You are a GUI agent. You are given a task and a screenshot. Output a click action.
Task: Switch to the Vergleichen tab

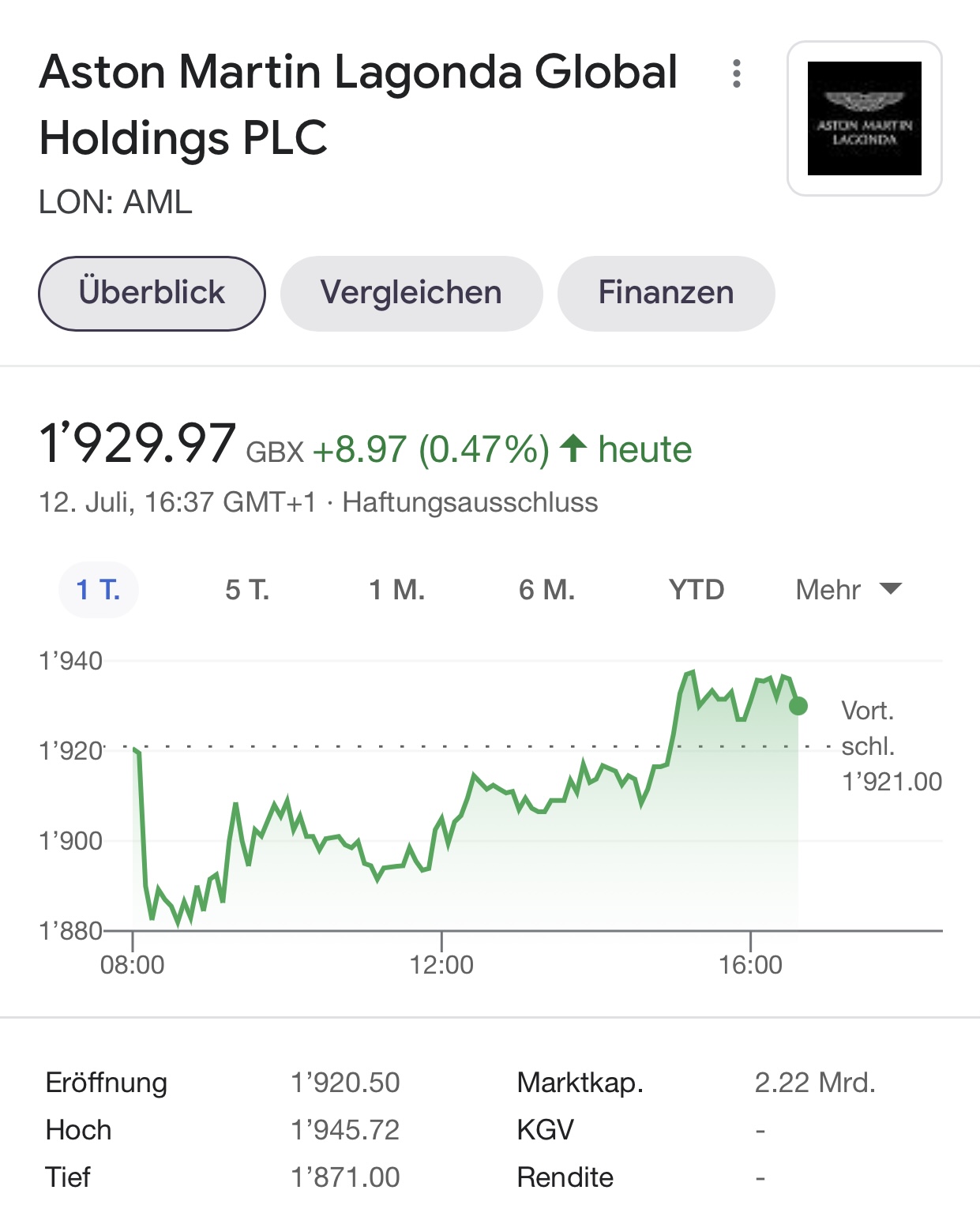point(411,293)
